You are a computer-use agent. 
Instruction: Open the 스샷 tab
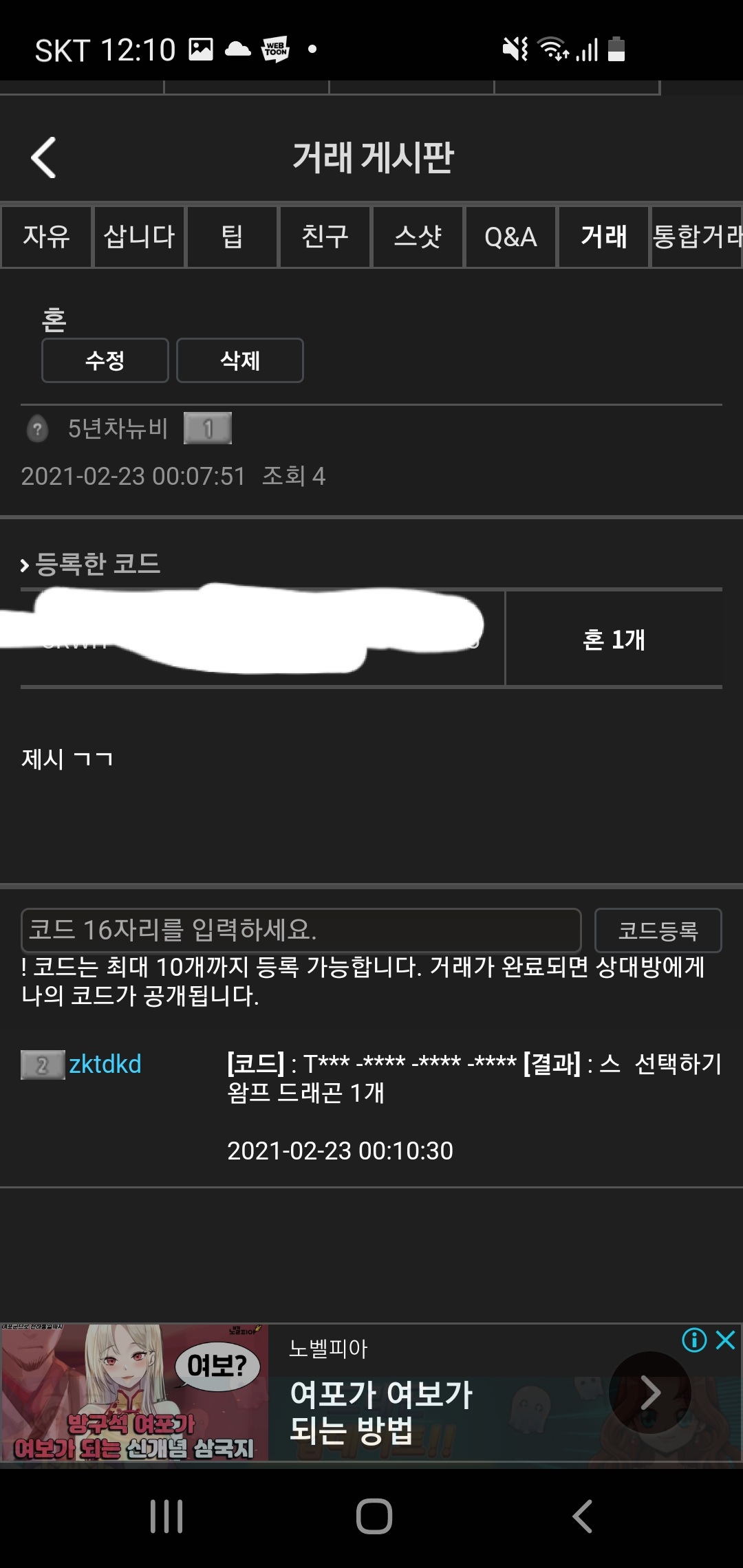coord(418,237)
